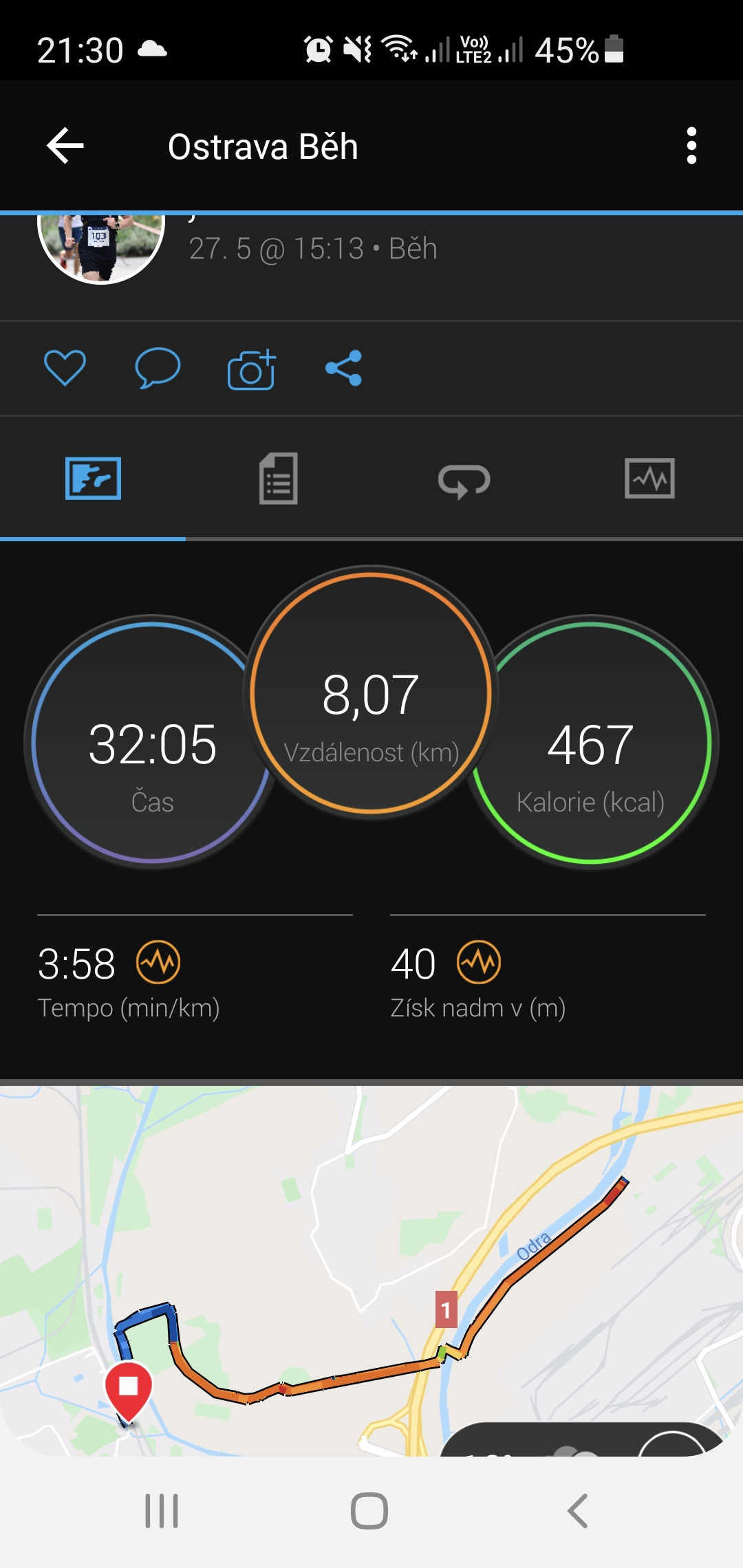
Task: Open the elevation chart icon beside 40
Action: pos(479,962)
